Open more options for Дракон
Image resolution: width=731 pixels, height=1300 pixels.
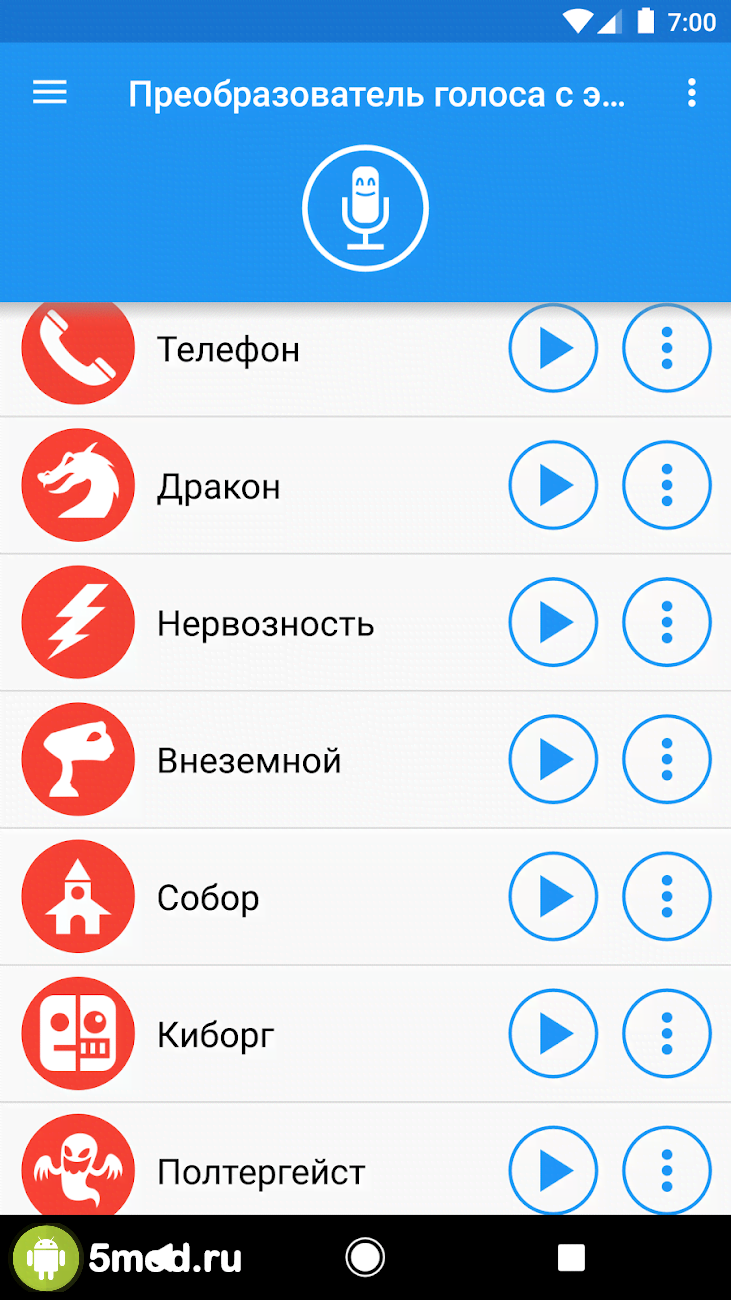pos(667,486)
